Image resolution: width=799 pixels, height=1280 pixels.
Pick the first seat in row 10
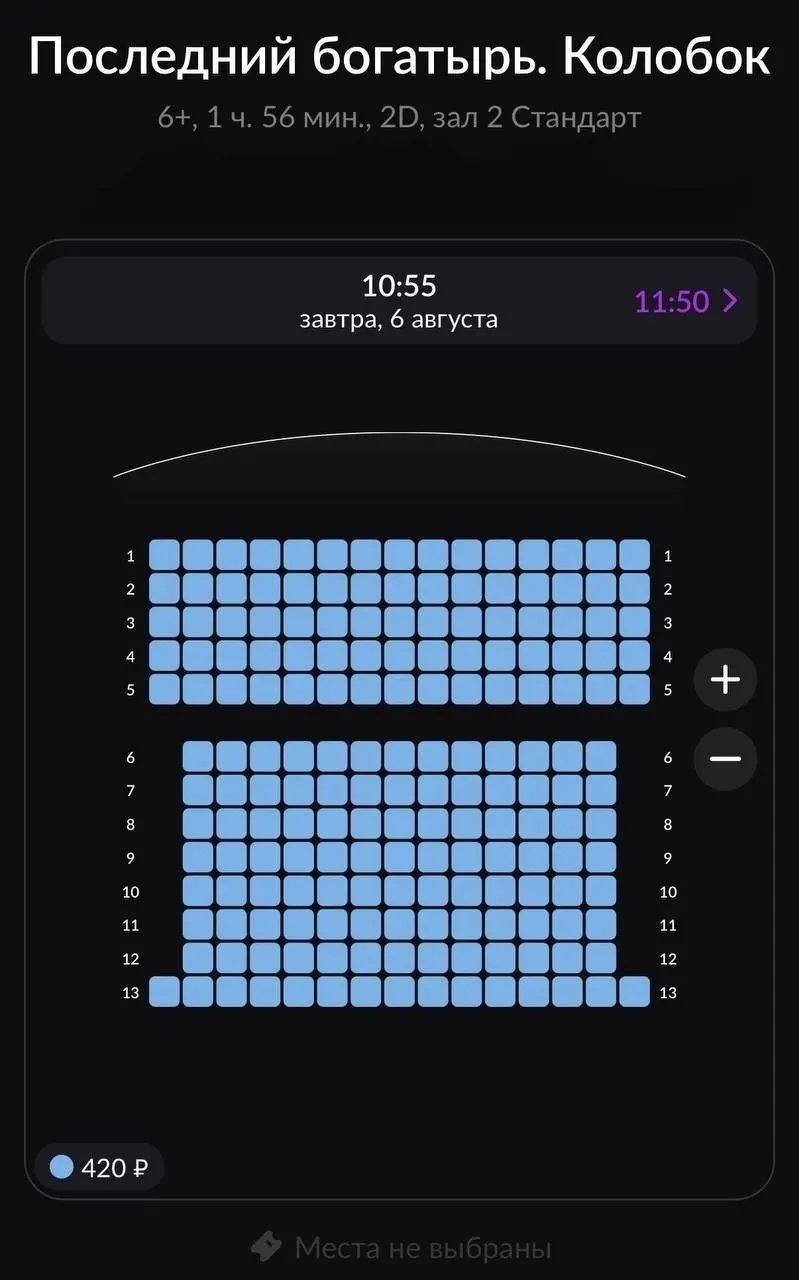point(198,891)
